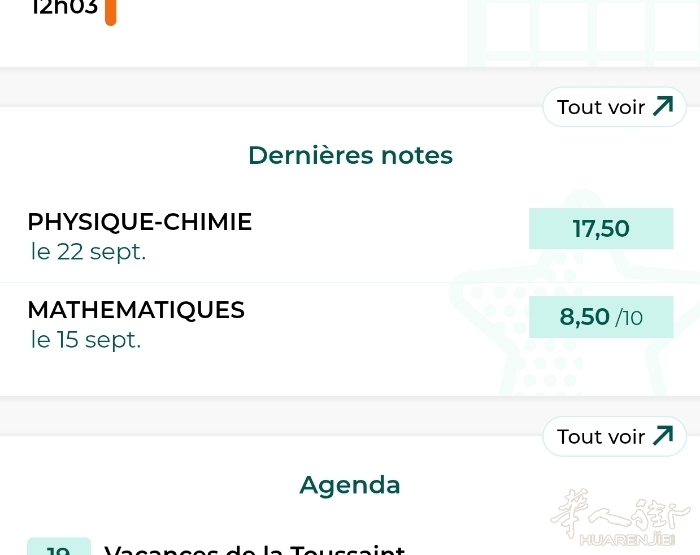This screenshot has height=555, width=700.
Task: Tap Tout voir above Agenda
Action: (x=614, y=436)
